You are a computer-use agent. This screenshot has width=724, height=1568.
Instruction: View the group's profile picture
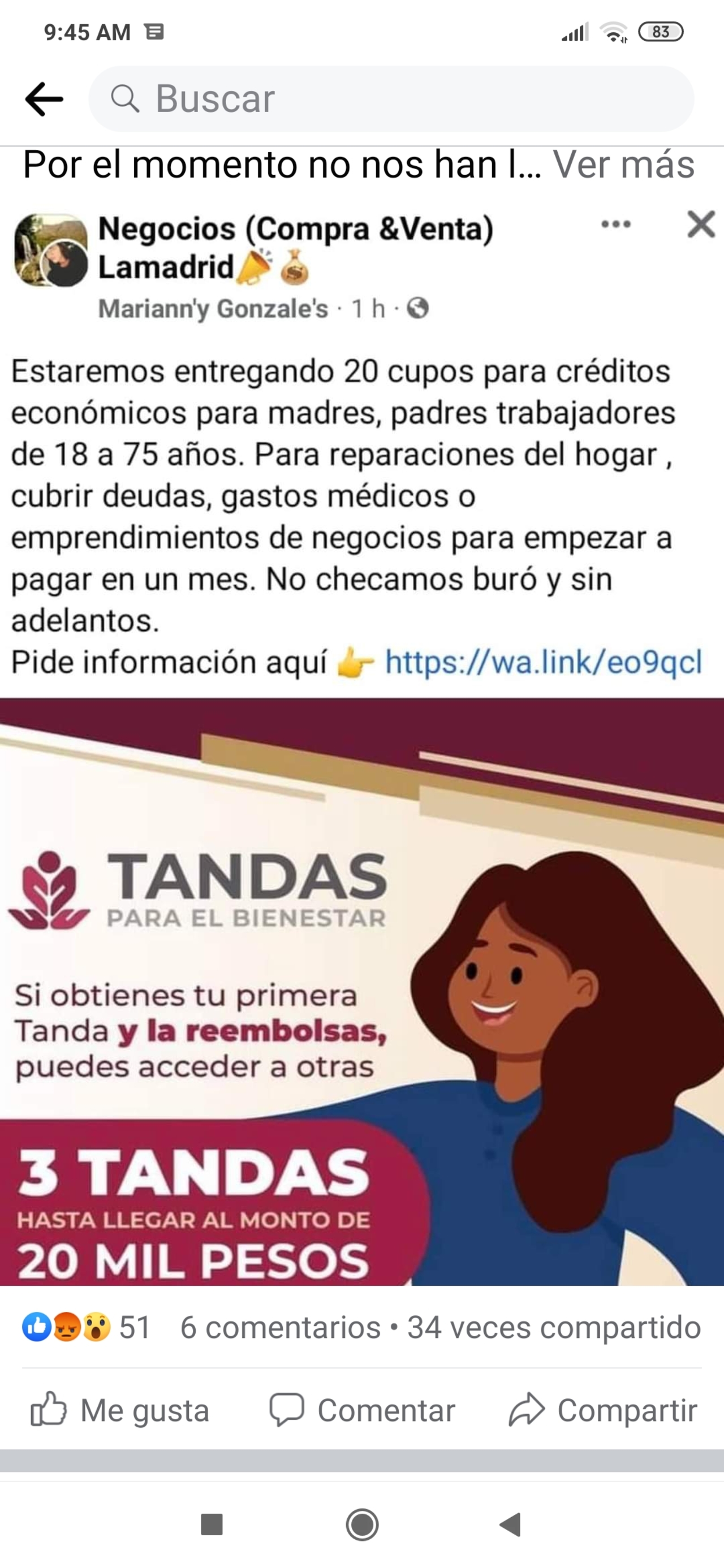51,250
